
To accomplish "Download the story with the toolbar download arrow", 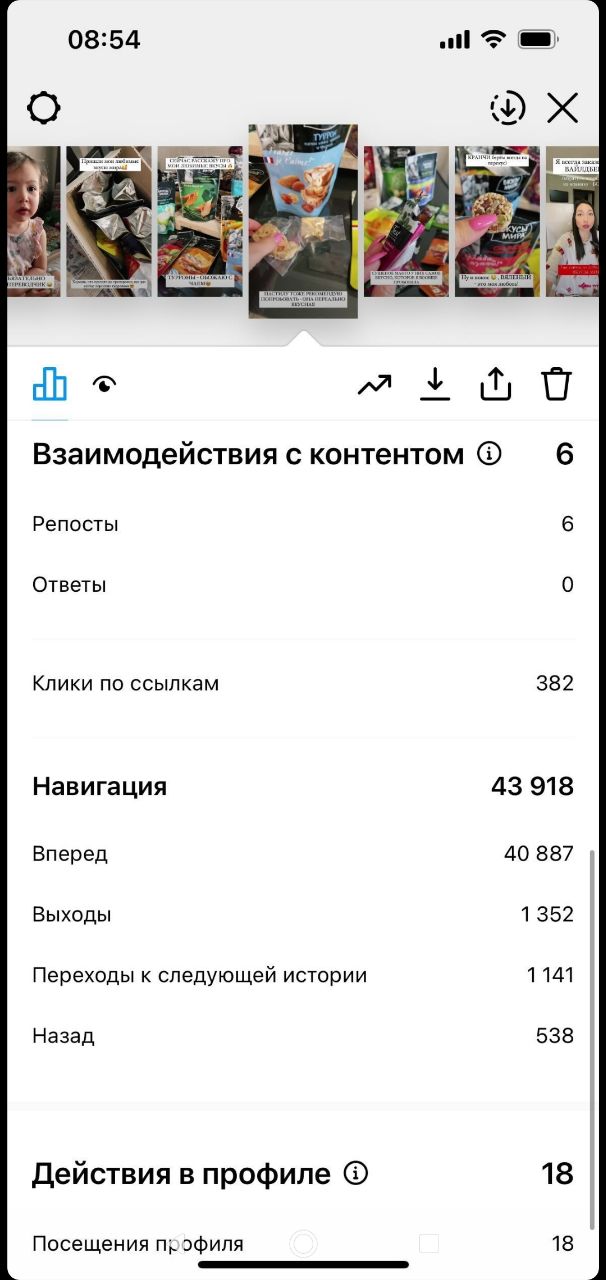I will click(x=435, y=384).
